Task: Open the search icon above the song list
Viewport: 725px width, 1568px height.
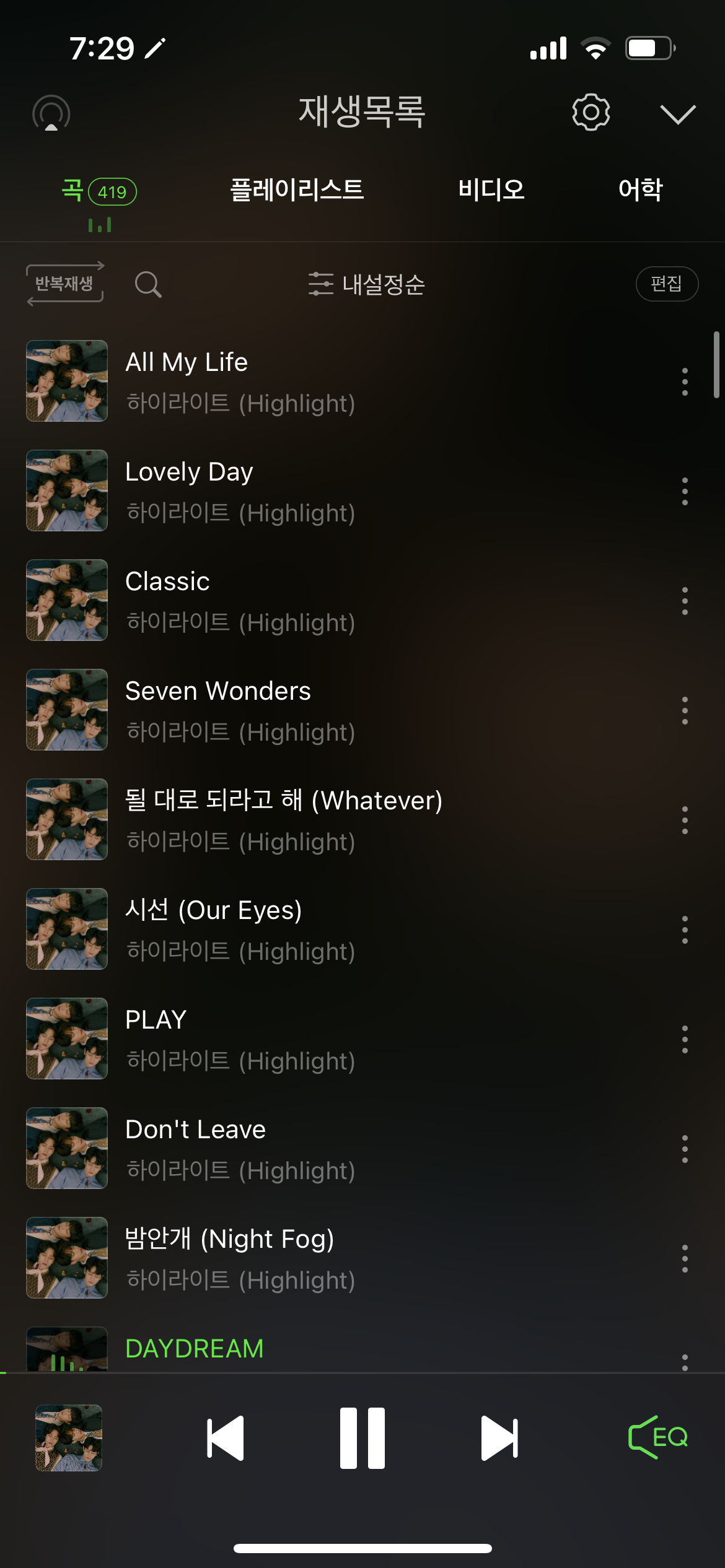Action: pyautogui.click(x=147, y=285)
